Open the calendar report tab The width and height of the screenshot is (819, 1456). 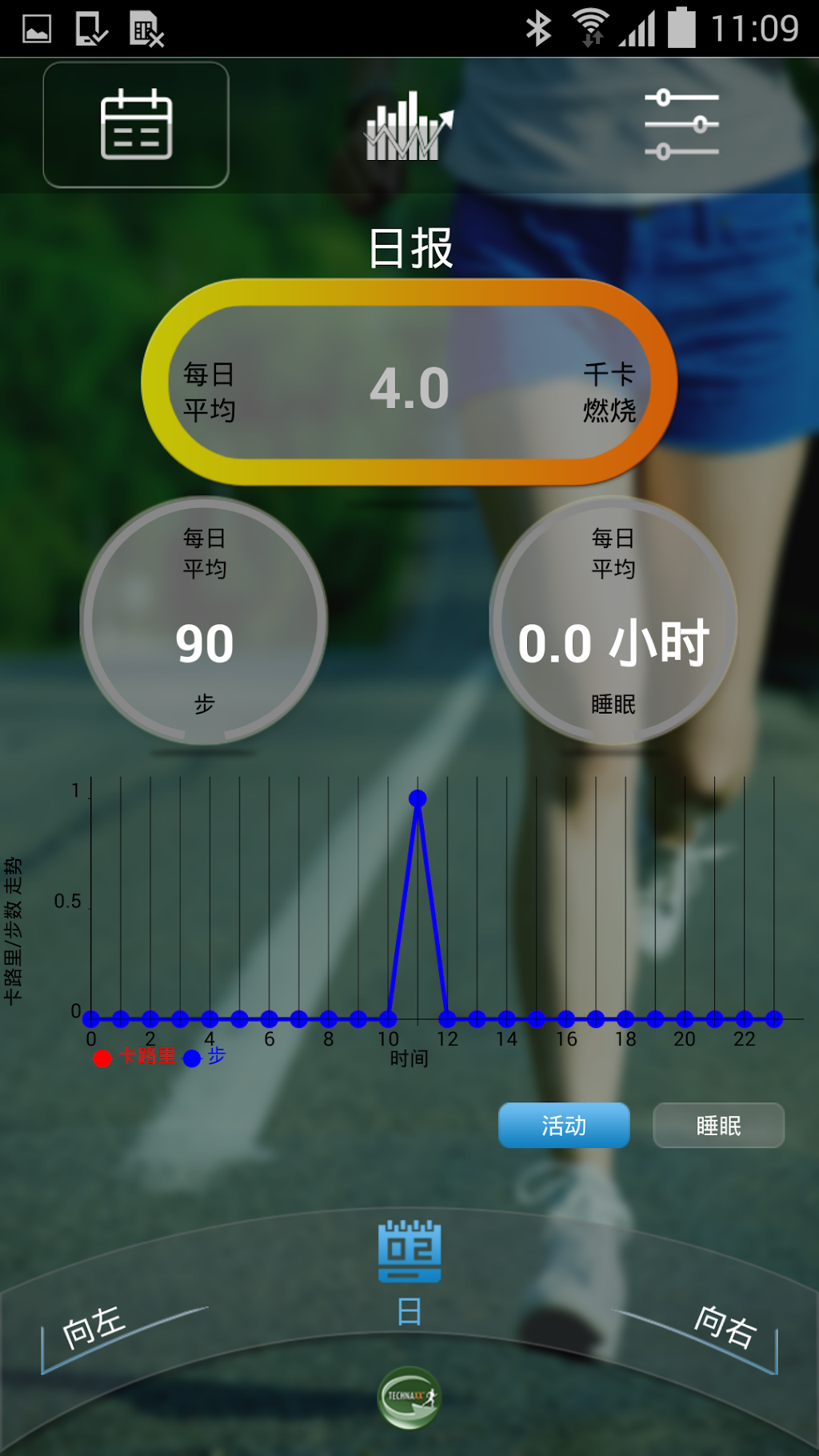click(136, 125)
